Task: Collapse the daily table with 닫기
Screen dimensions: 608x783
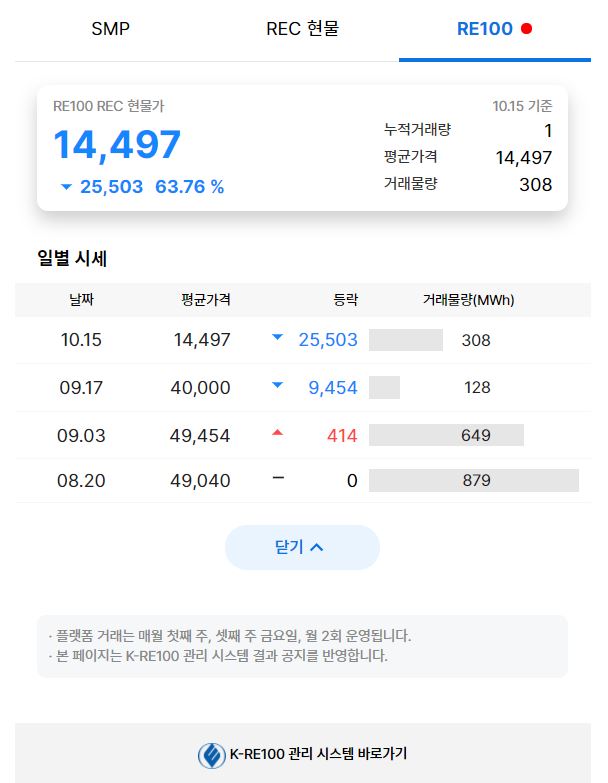Action: coord(302,547)
